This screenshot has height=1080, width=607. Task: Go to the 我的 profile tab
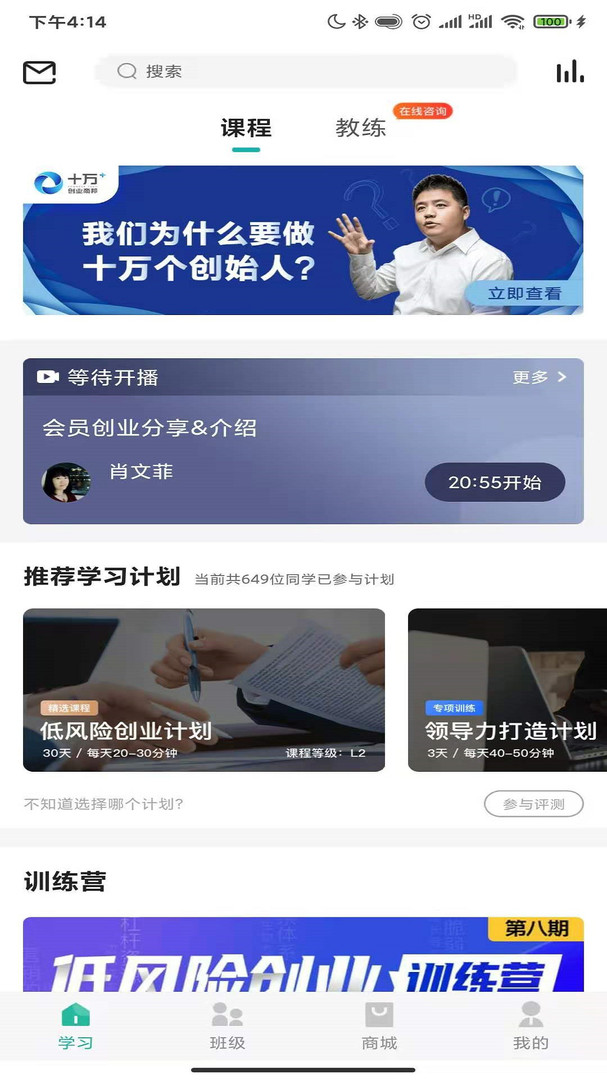pyautogui.click(x=531, y=1026)
